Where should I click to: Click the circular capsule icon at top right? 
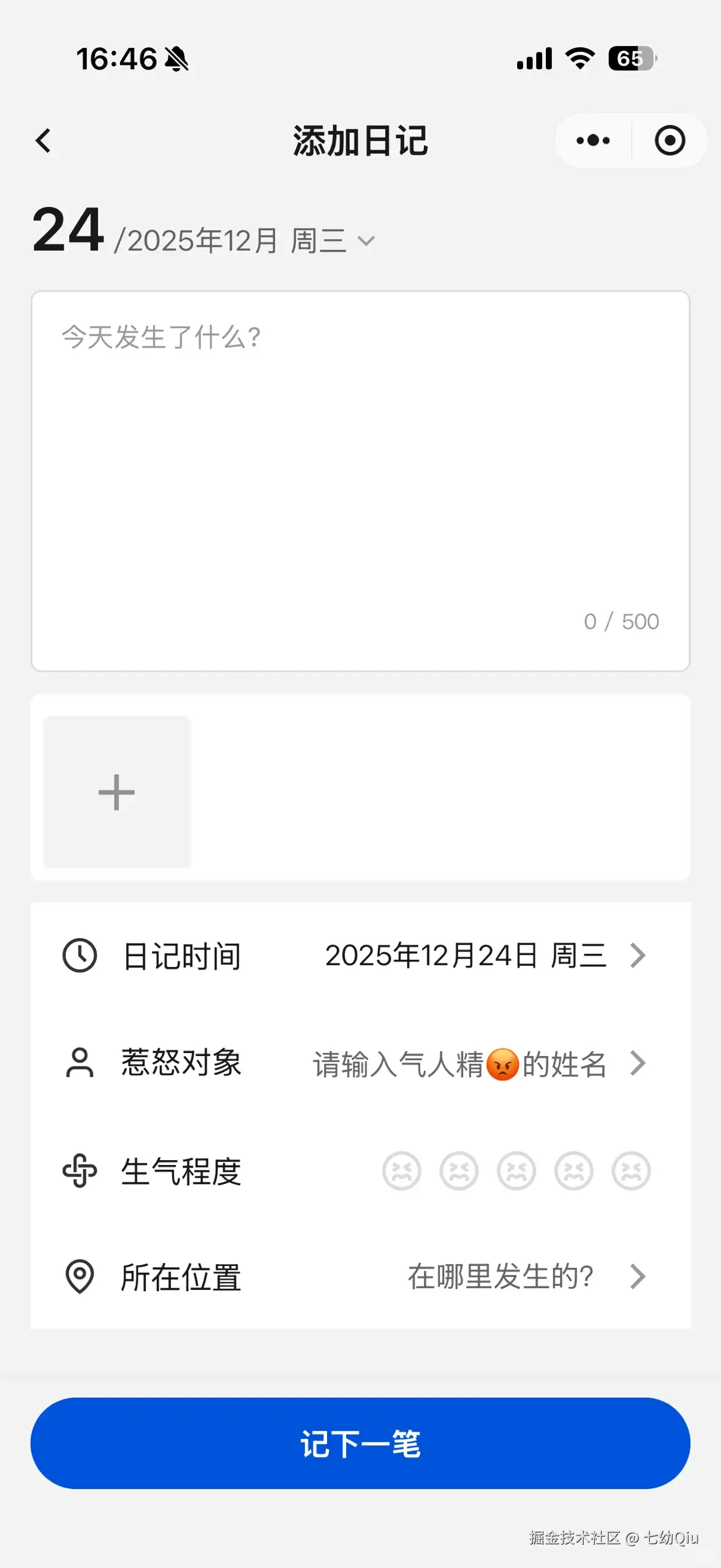670,140
